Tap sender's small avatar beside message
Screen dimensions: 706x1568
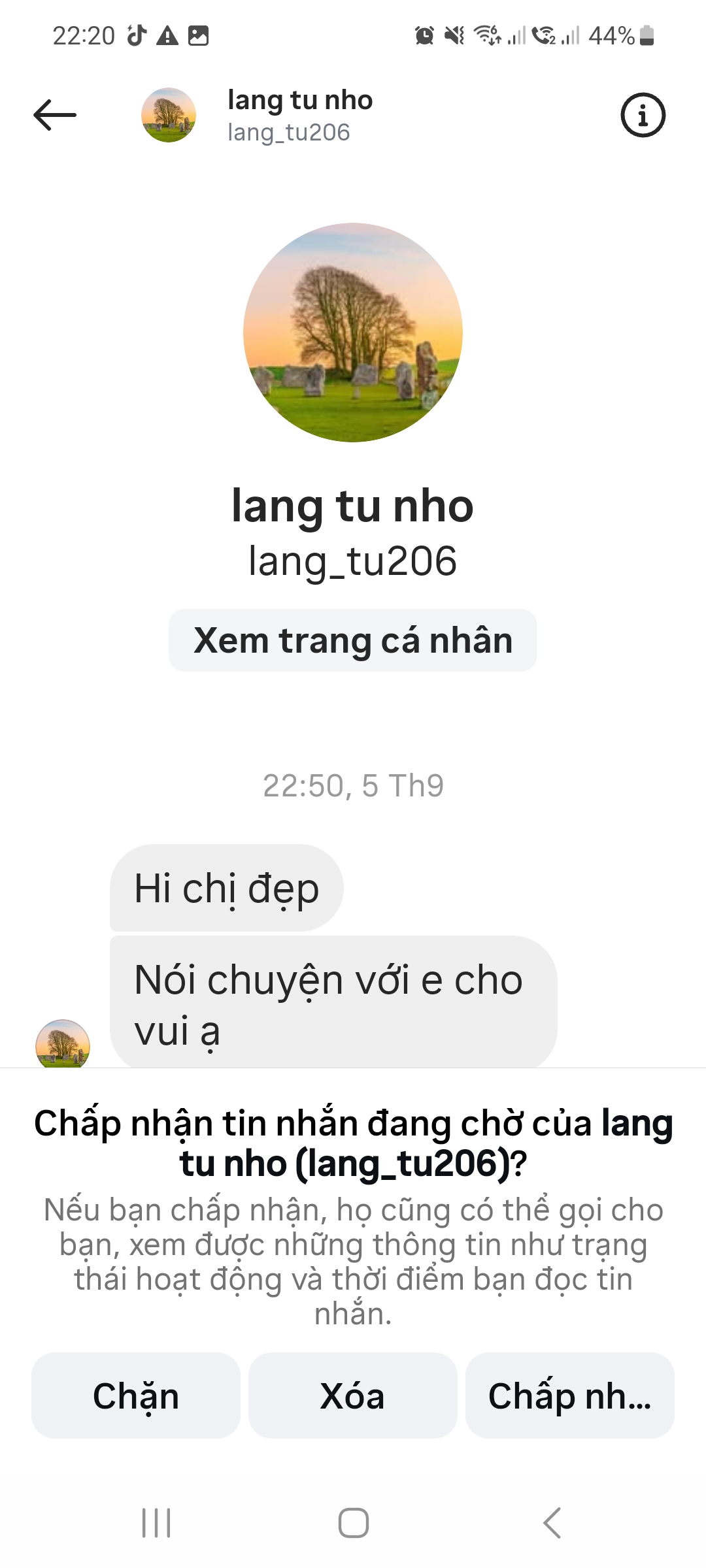point(63,1044)
